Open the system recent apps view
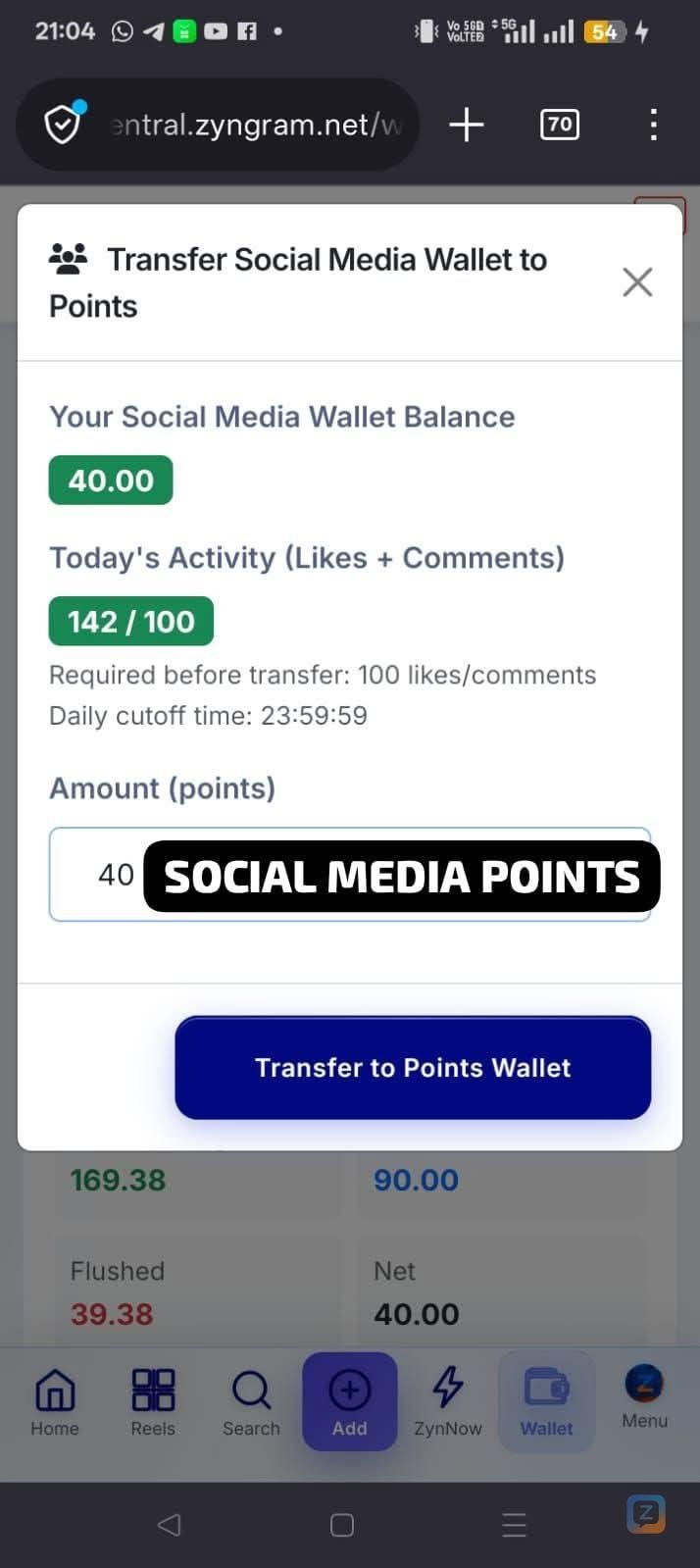The image size is (700, 1568). [x=514, y=1524]
